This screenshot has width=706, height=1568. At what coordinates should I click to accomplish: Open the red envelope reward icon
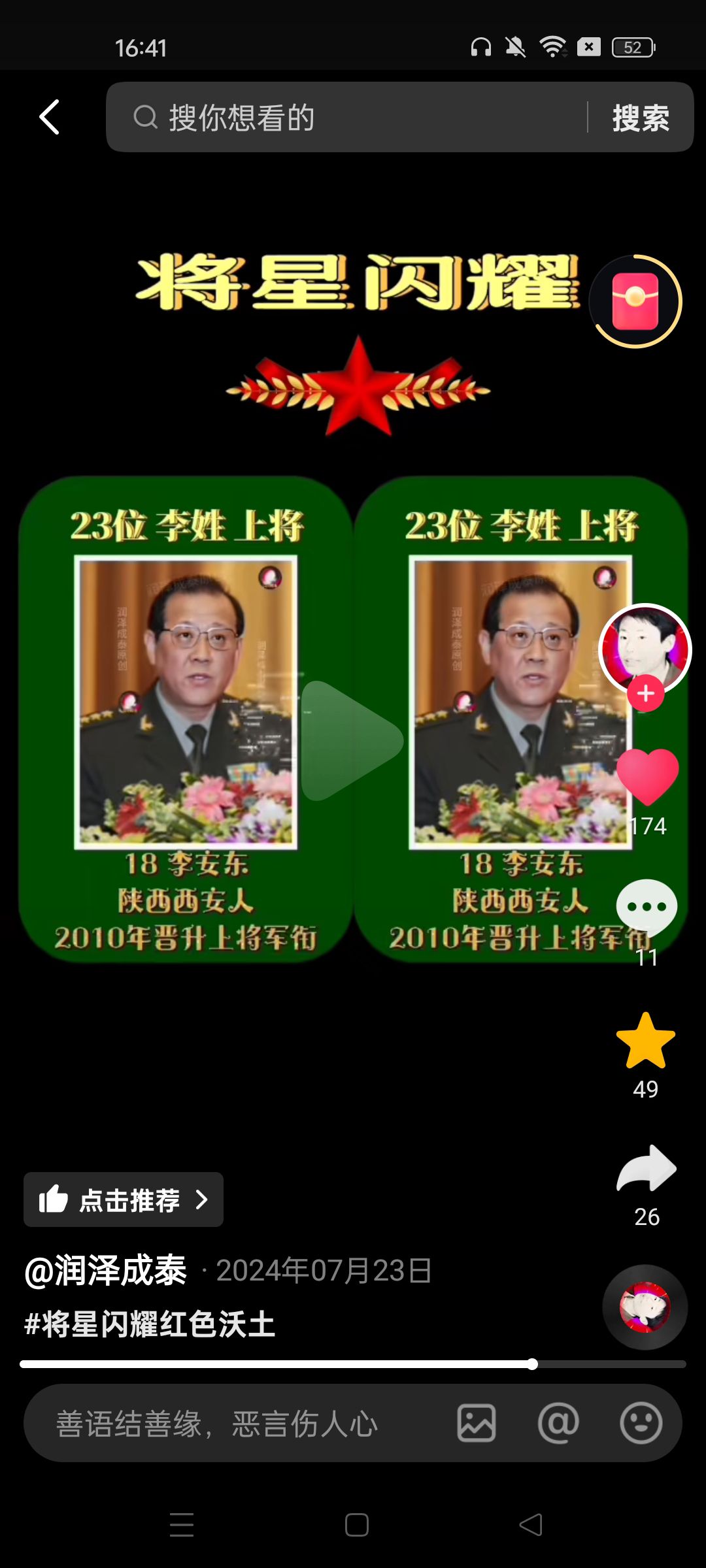[x=635, y=301]
